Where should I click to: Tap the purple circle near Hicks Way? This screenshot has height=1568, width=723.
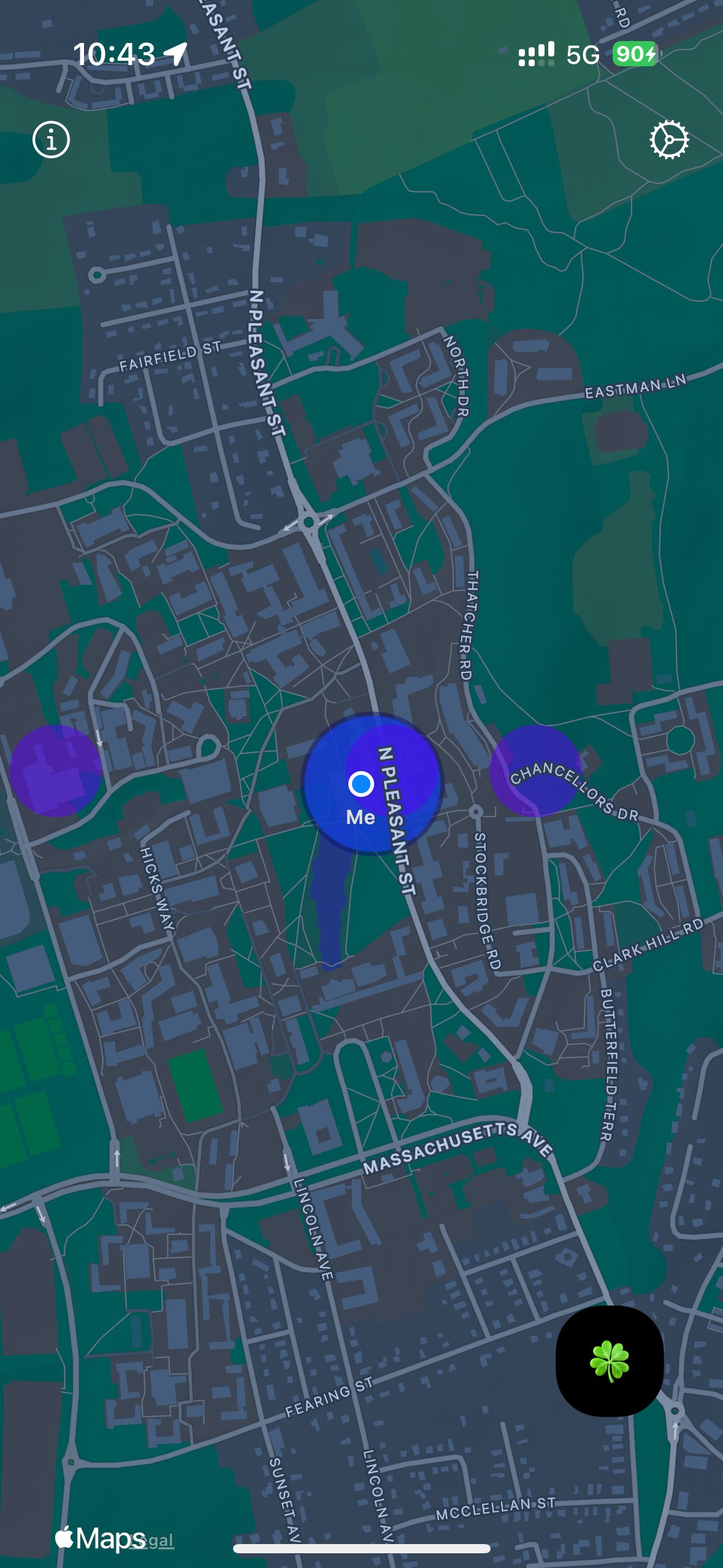pos(55,771)
